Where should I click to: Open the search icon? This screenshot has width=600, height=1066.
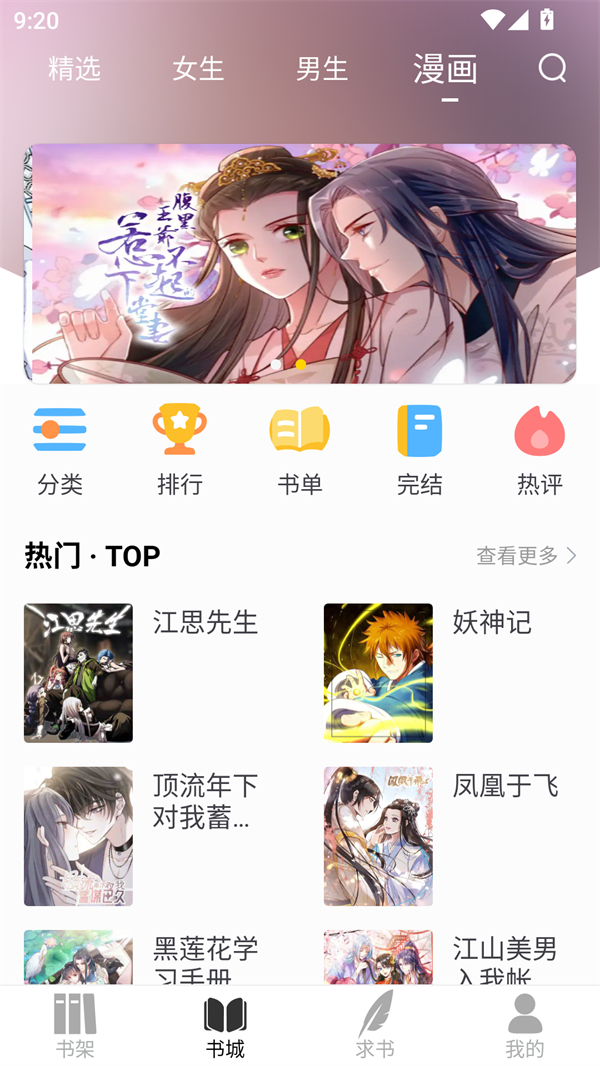click(552, 68)
